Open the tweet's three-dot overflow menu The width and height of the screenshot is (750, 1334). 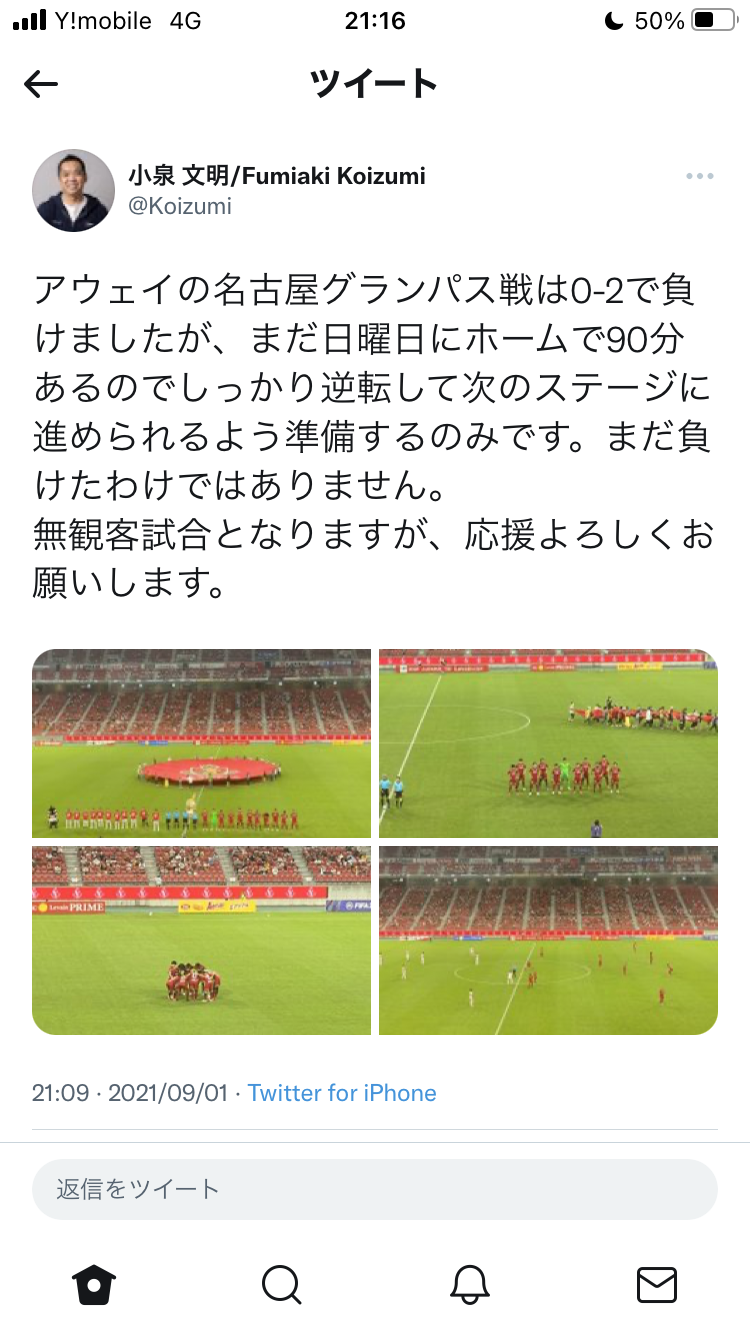[x=699, y=176]
